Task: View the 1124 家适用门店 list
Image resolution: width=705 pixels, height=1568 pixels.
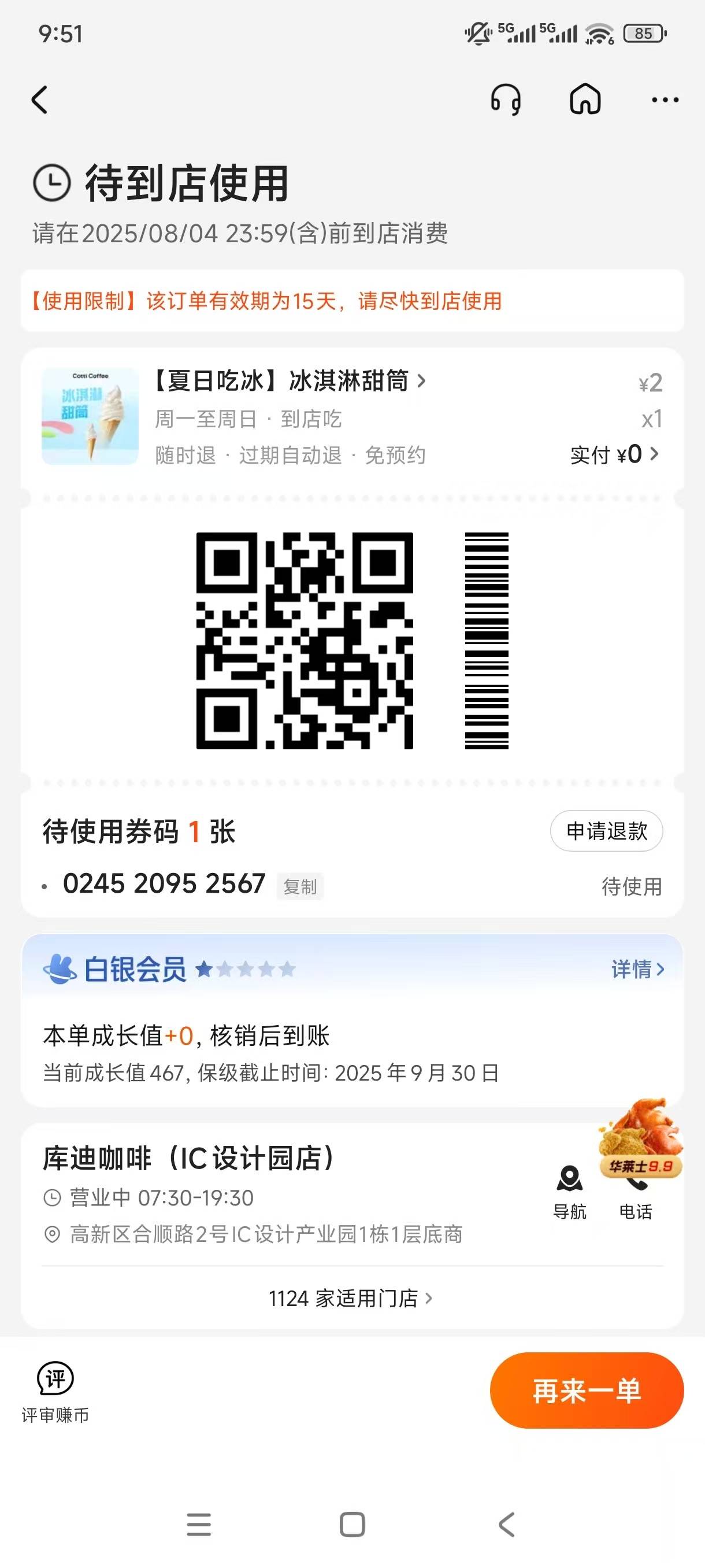Action: coord(351,1299)
